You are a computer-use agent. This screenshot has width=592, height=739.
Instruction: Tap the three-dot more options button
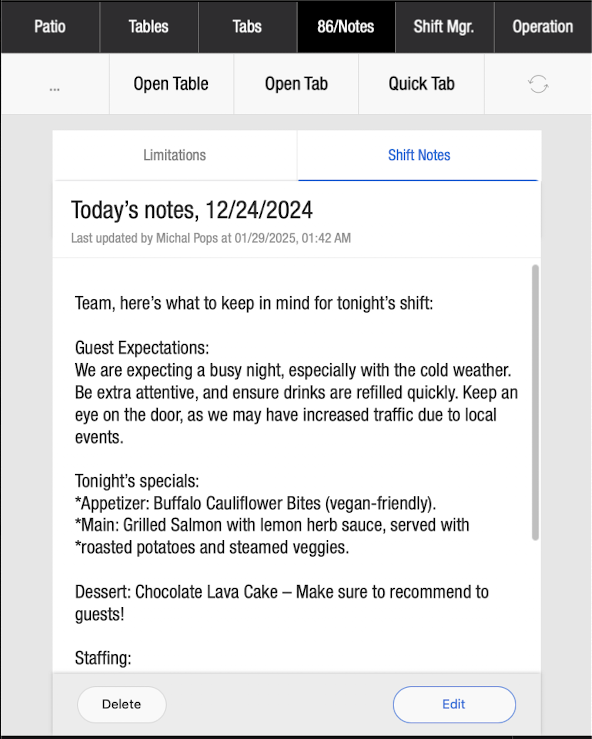point(55,84)
